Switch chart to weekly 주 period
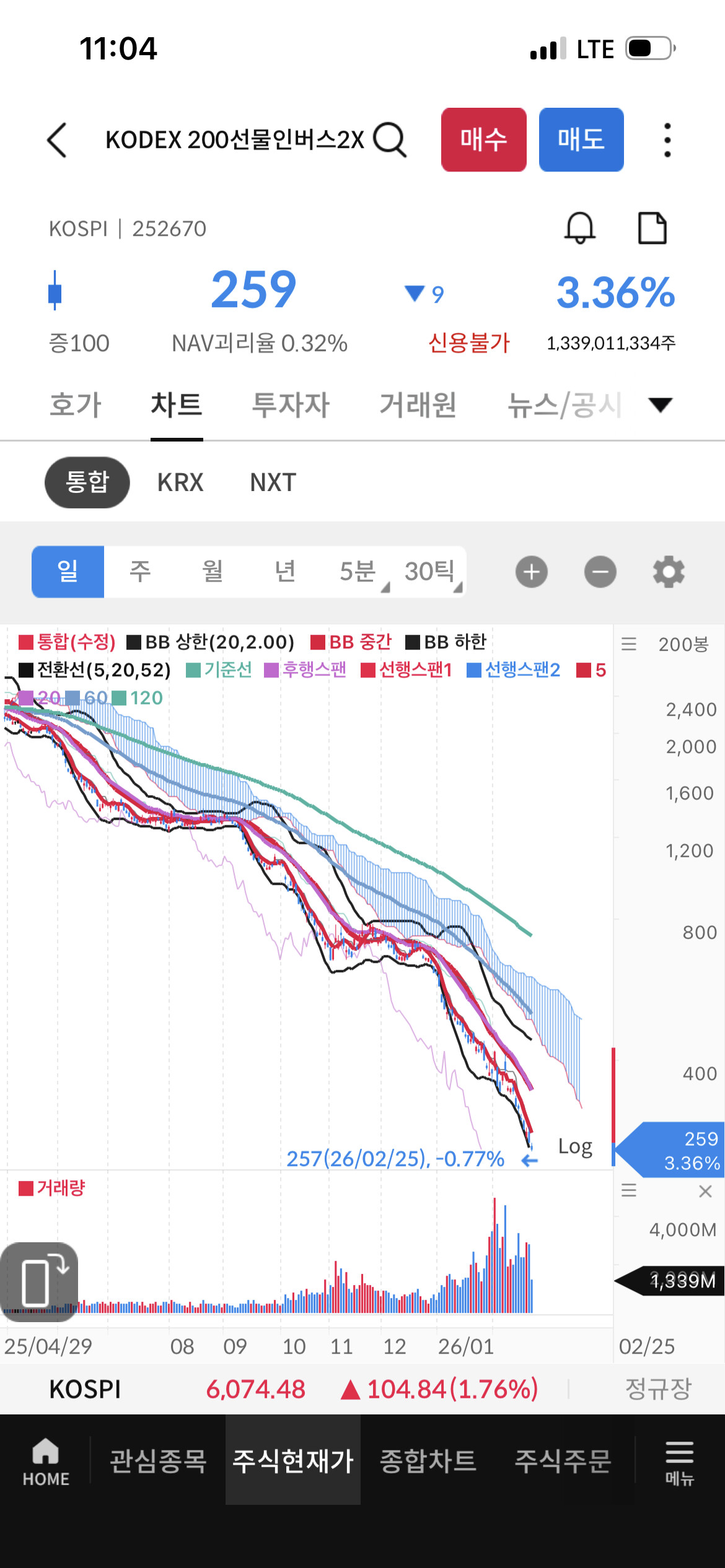This screenshot has width=725, height=1568. click(x=140, y=572)
